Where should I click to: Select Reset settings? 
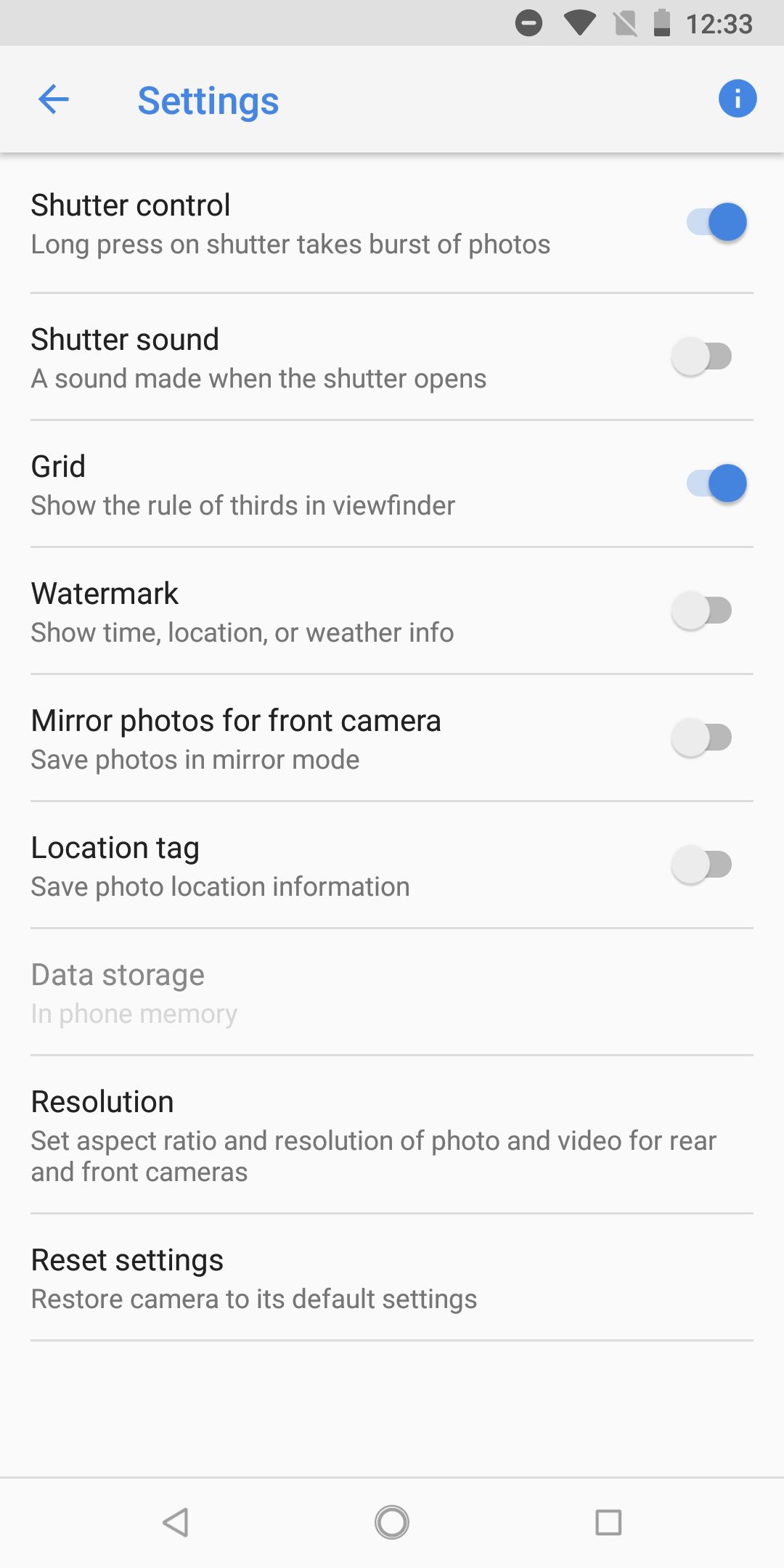tap(392, 1278)
